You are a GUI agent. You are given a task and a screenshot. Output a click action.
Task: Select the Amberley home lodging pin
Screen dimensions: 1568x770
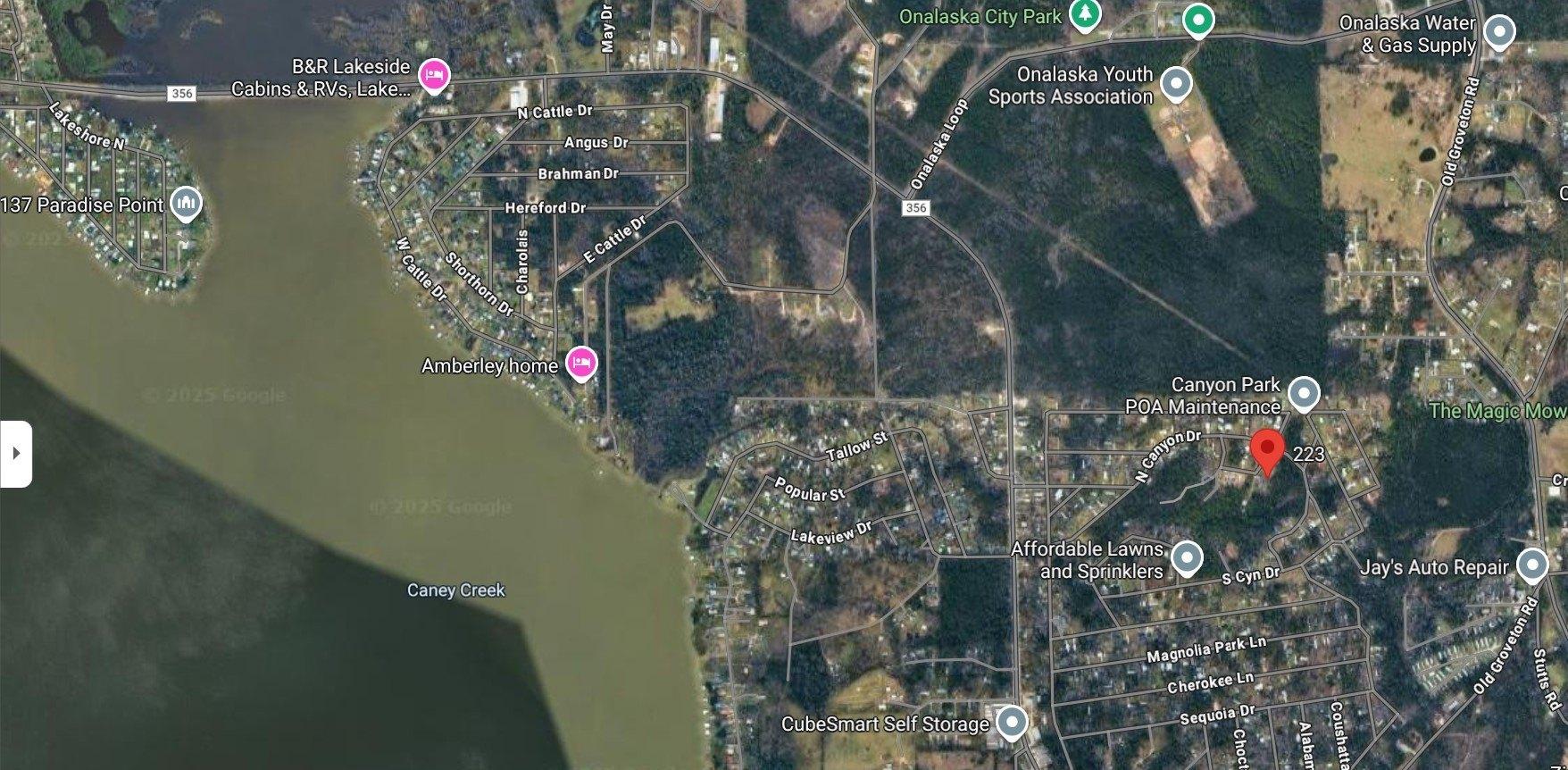(x=581, y=364)
